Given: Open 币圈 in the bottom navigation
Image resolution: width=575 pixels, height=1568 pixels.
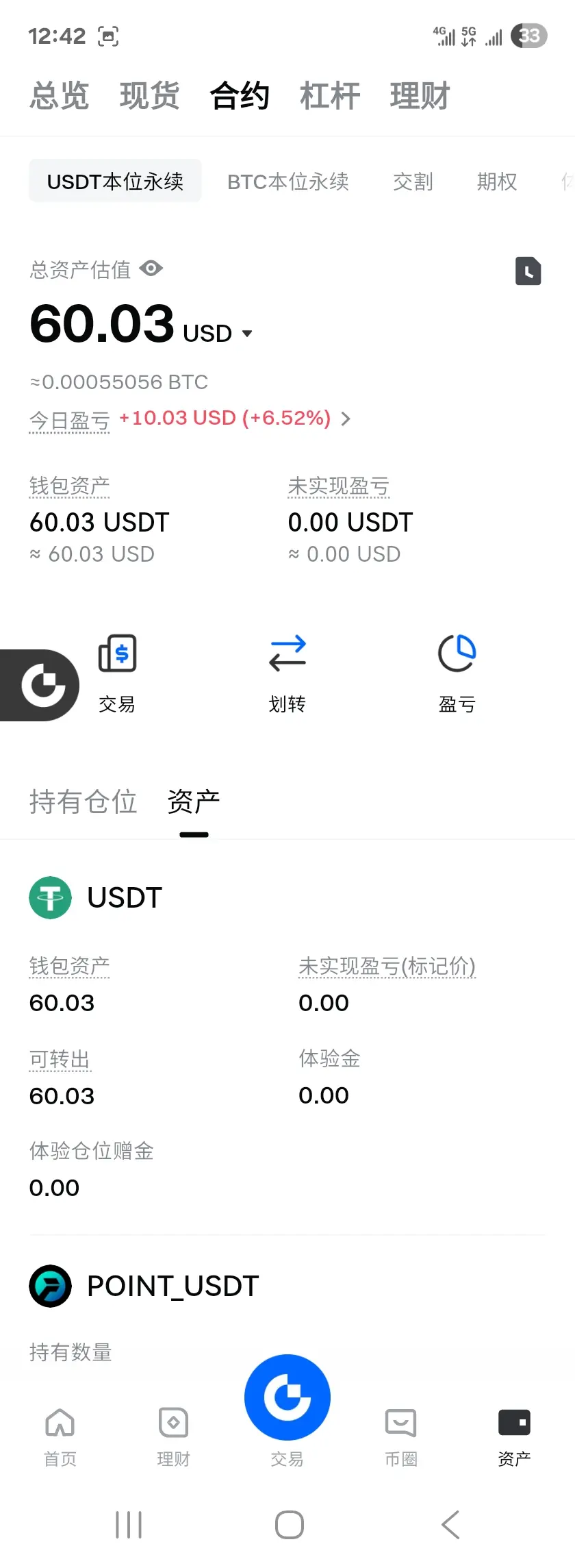Looking at the screenshot, I should 400,1436.
